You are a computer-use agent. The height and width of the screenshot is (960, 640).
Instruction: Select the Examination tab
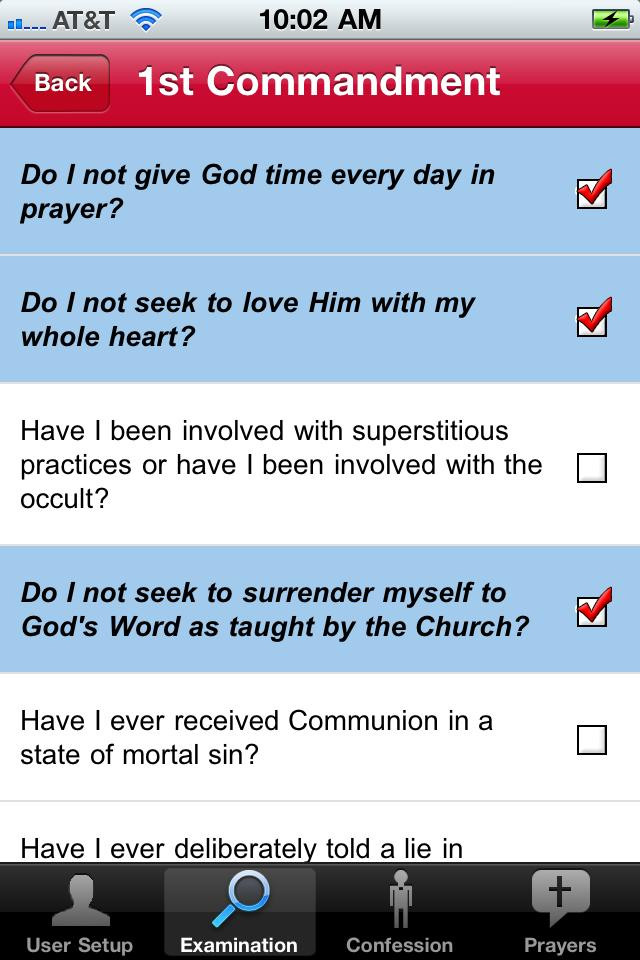239,913
